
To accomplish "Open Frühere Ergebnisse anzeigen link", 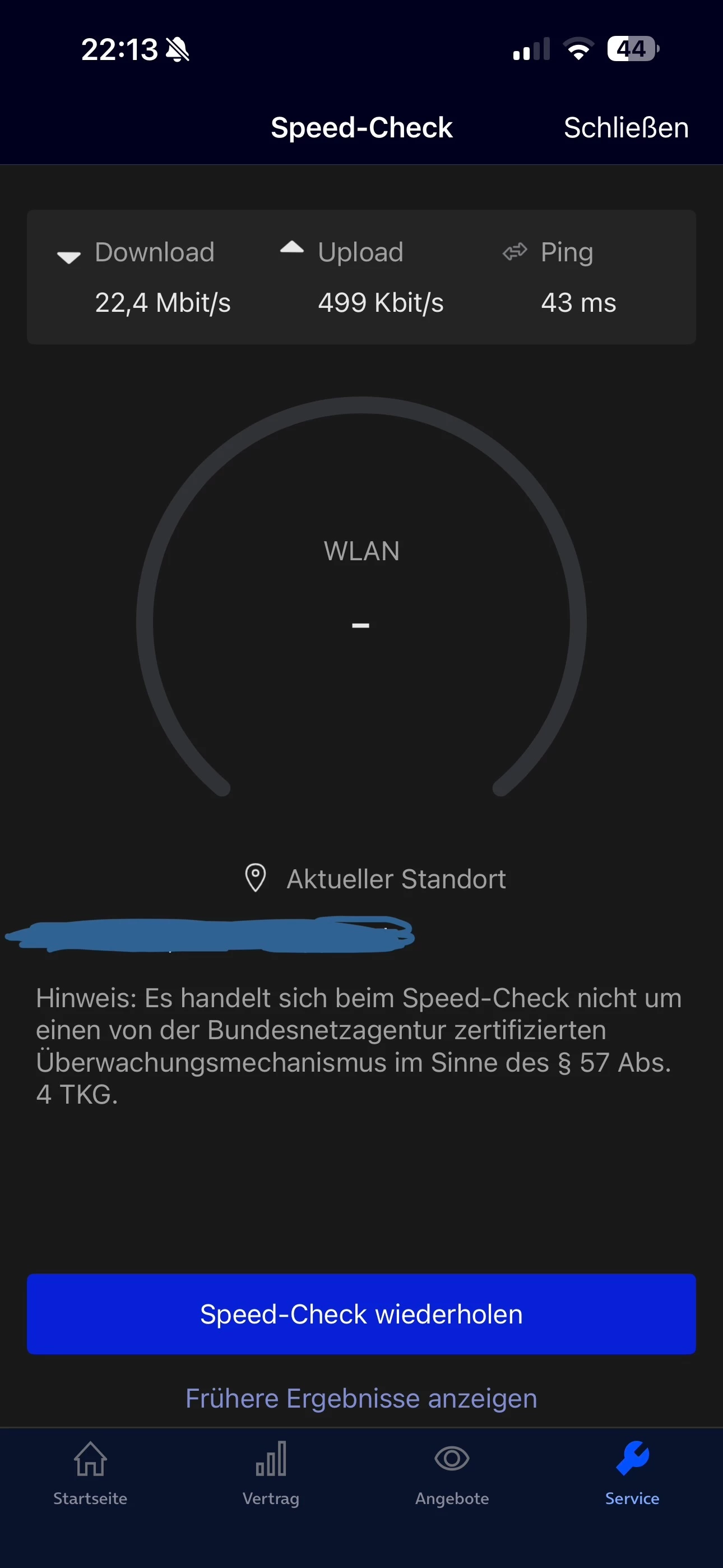I will 361,1398.
